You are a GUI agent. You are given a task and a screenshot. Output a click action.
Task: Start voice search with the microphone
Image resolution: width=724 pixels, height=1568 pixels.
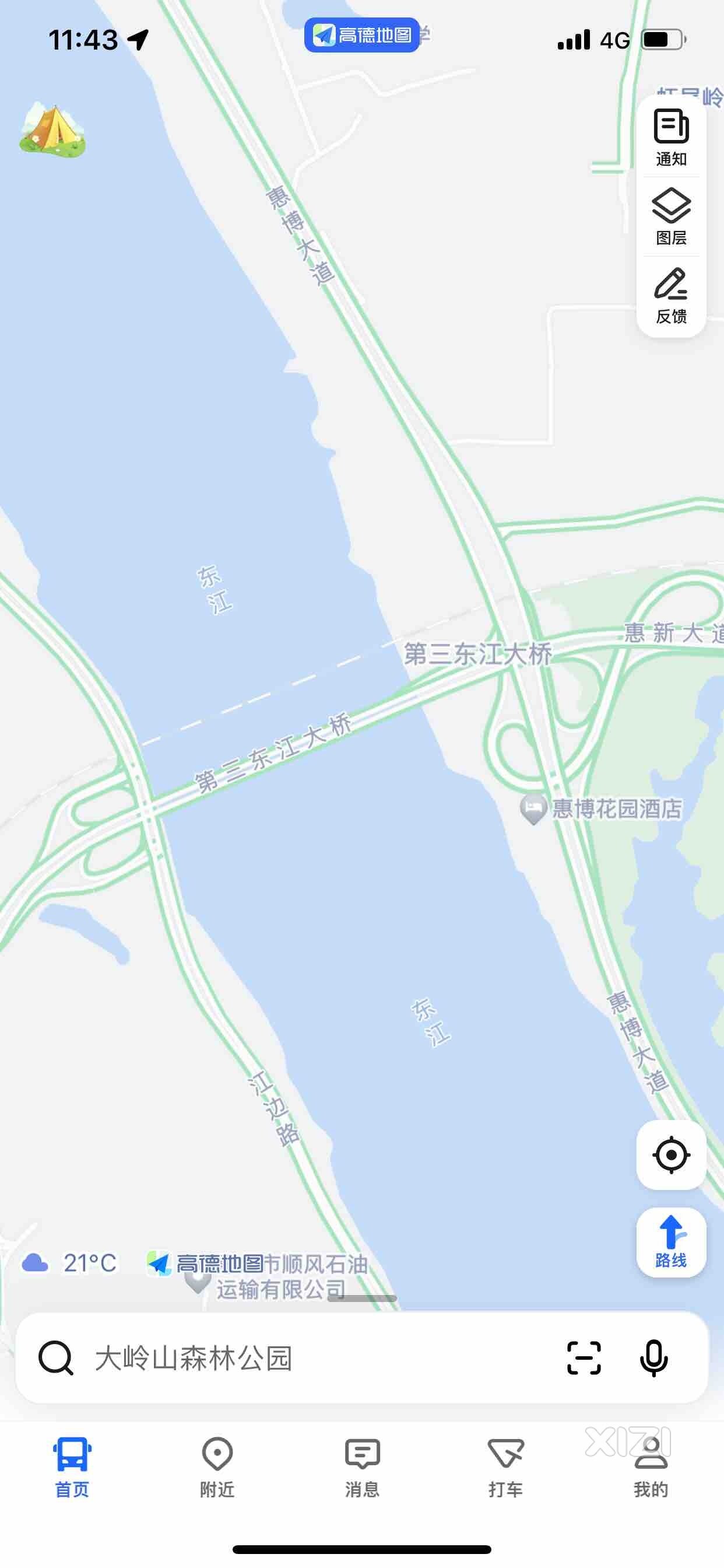click(x=653, y=1358)
